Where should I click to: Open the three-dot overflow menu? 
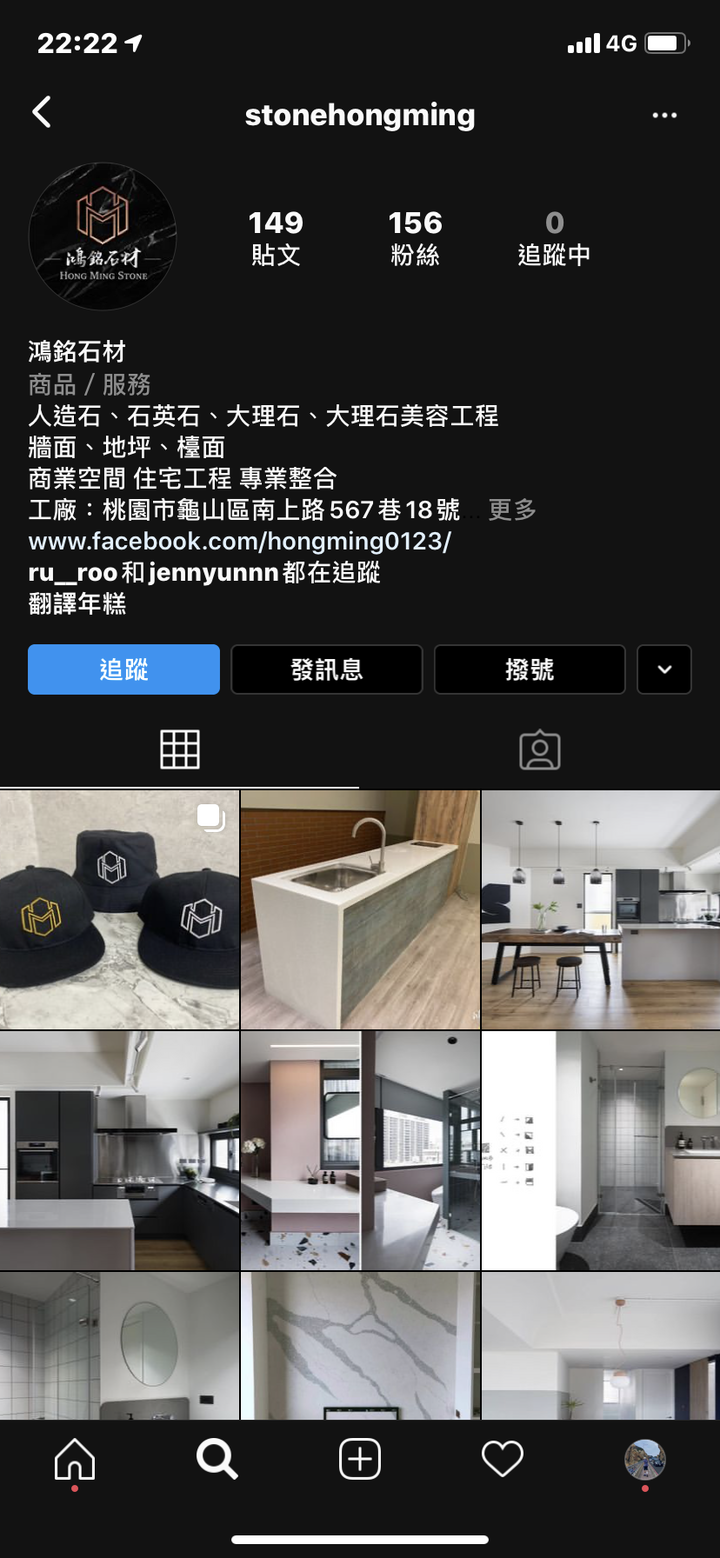pyautogui.click(x=664, y=116)
